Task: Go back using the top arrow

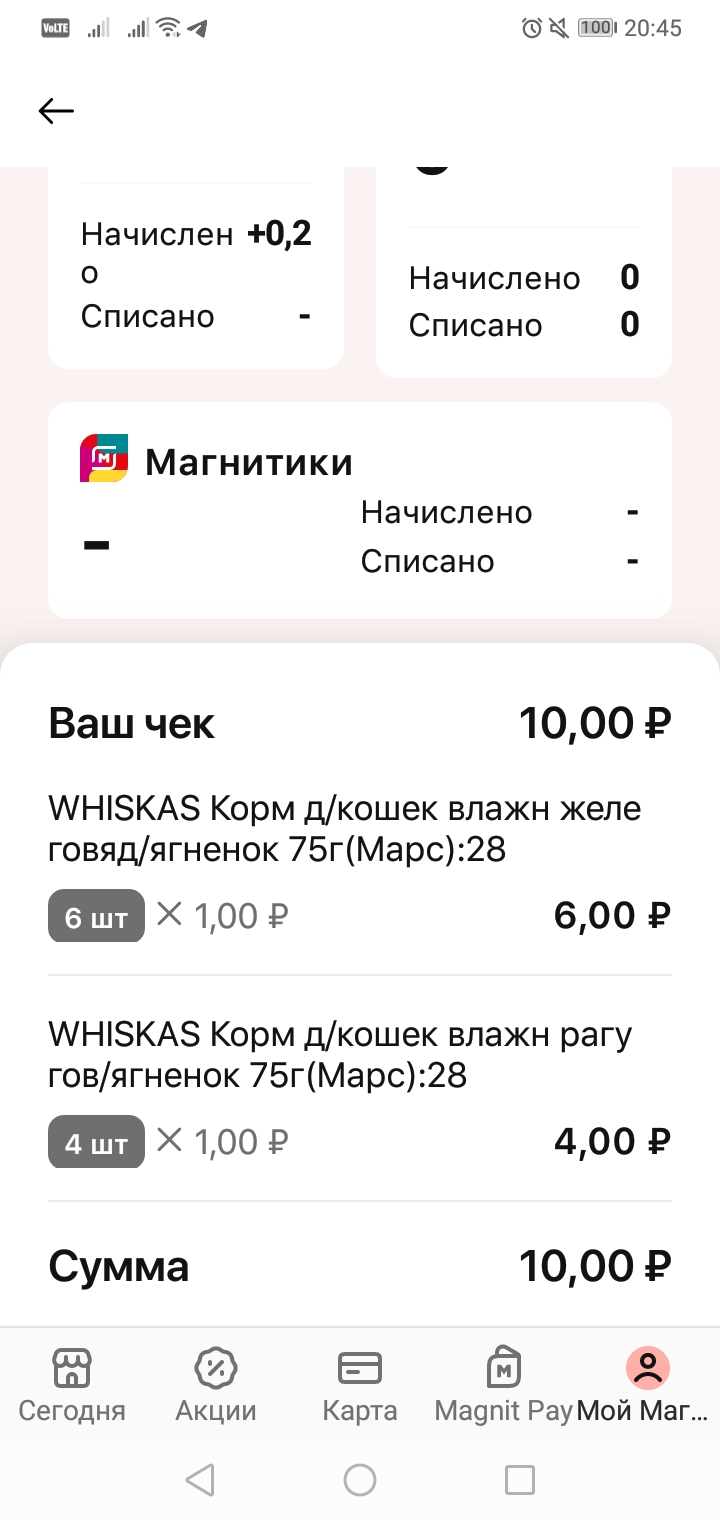Action: point(56,111)
